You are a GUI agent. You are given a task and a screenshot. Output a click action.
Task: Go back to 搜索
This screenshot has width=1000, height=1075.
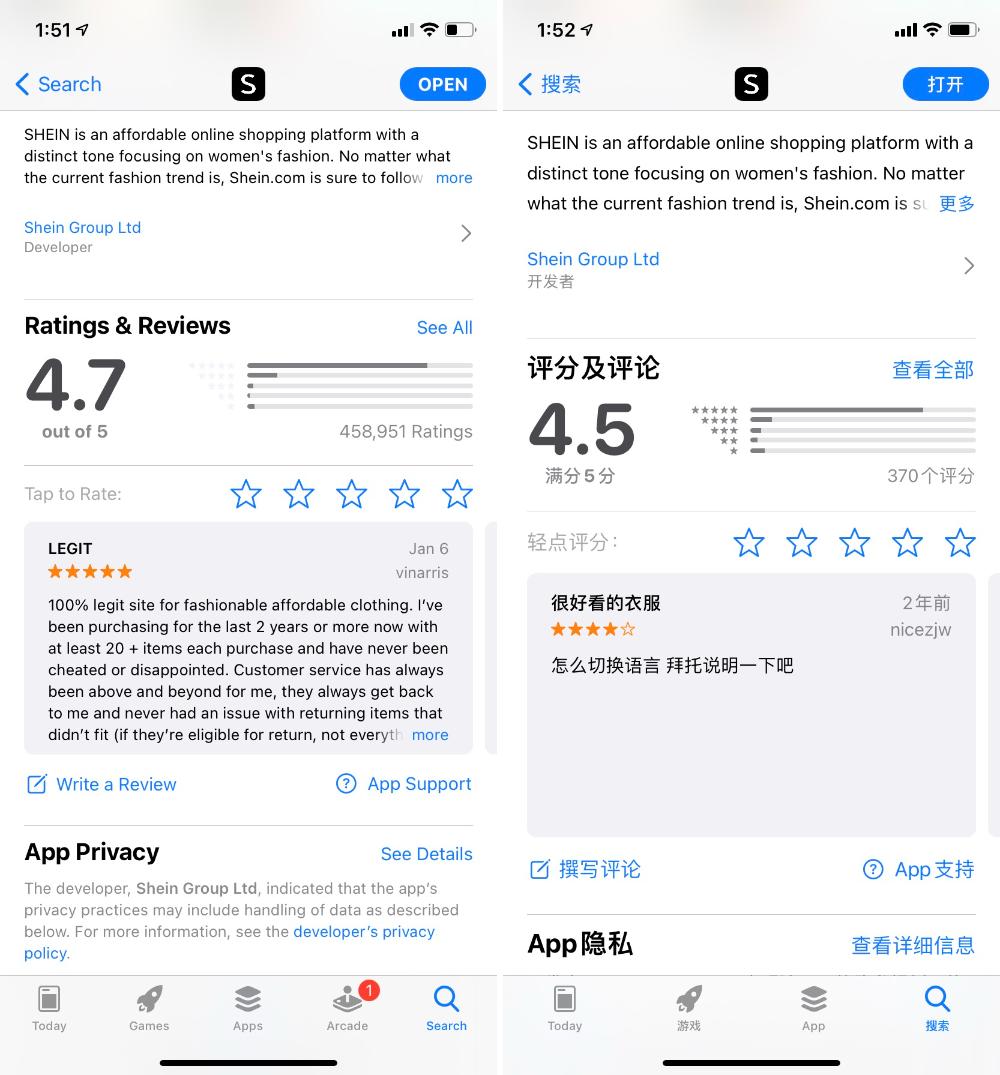[x=550, y=85]
